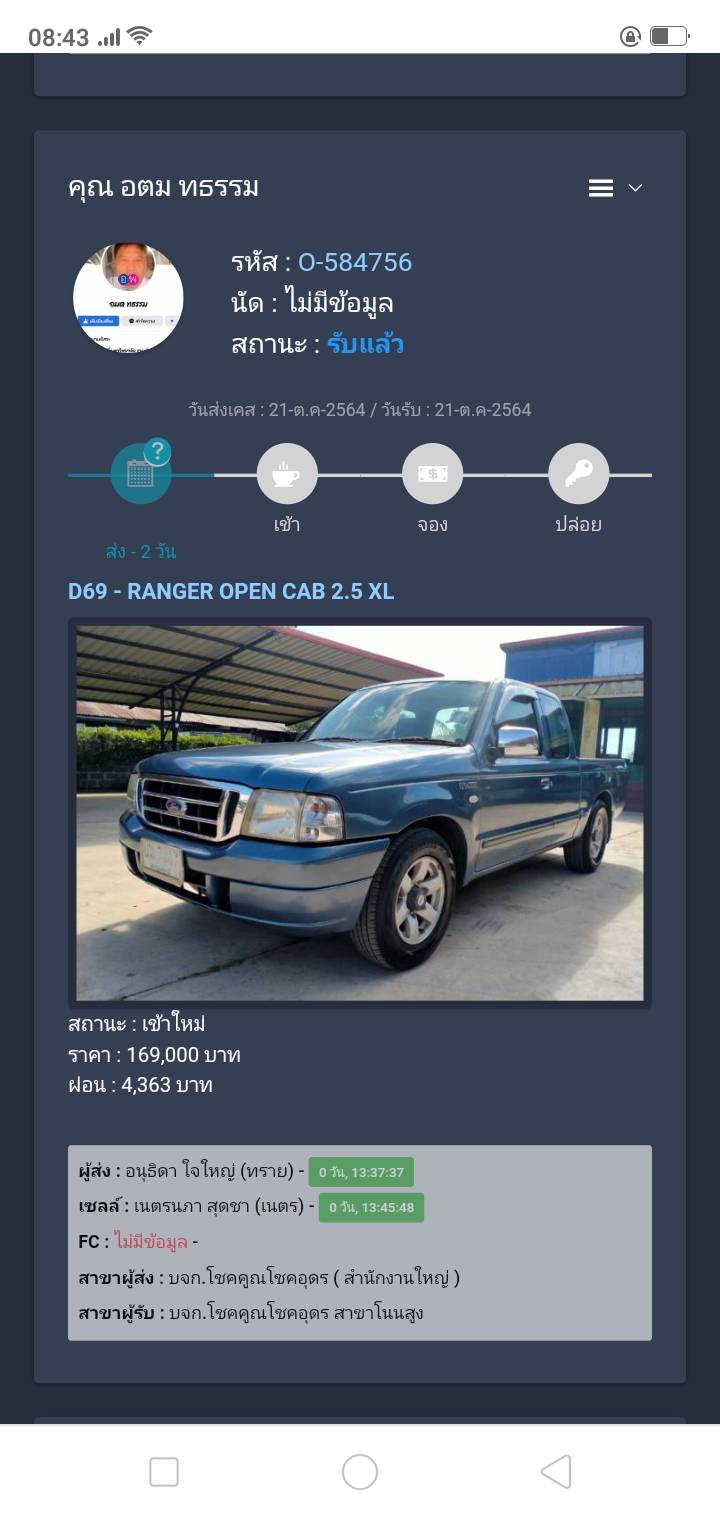
Task: View the blue Ranger pickup photo
Action: click(x=360, y=813)
